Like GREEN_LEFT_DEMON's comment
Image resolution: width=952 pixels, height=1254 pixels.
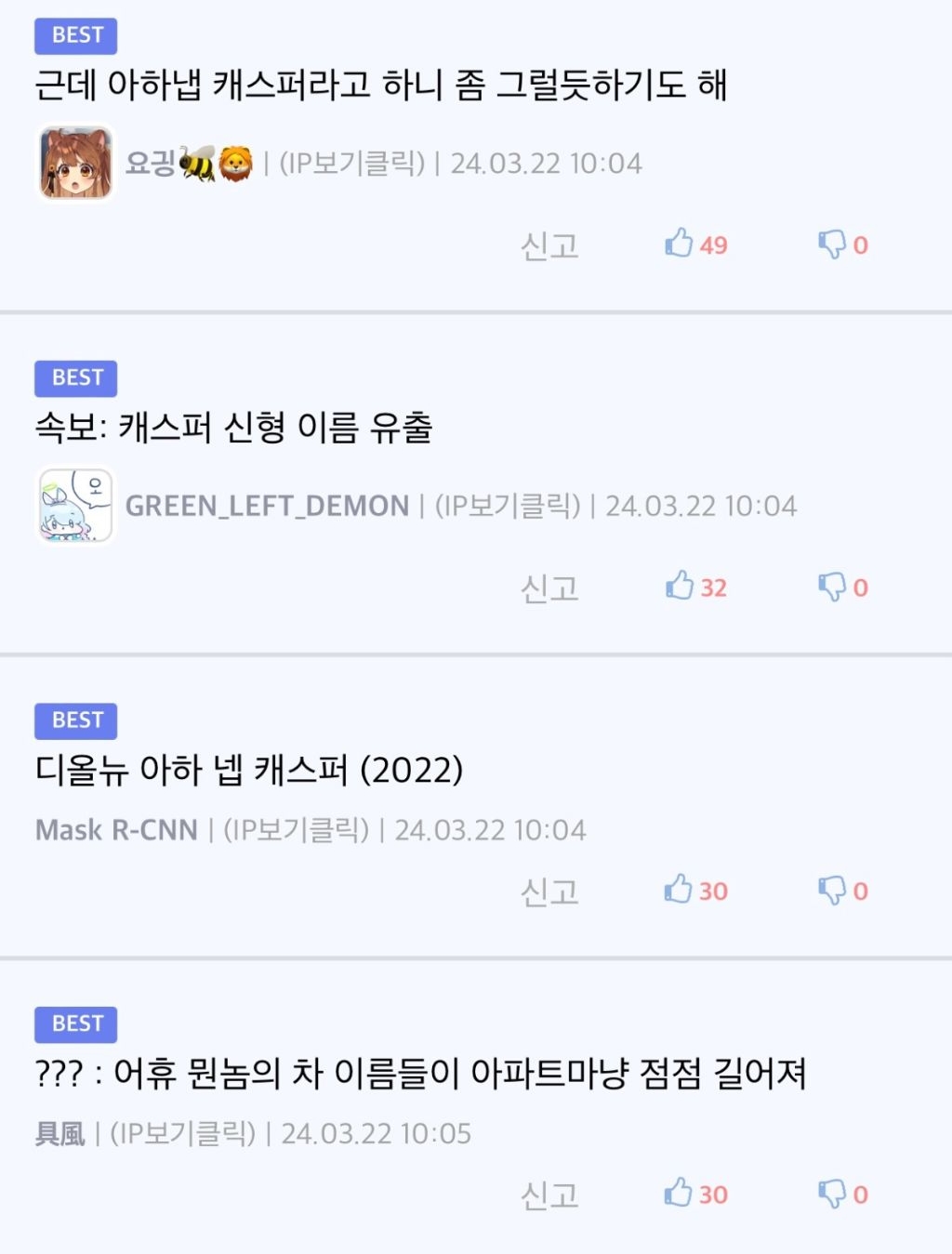click(x=695, y=587)
